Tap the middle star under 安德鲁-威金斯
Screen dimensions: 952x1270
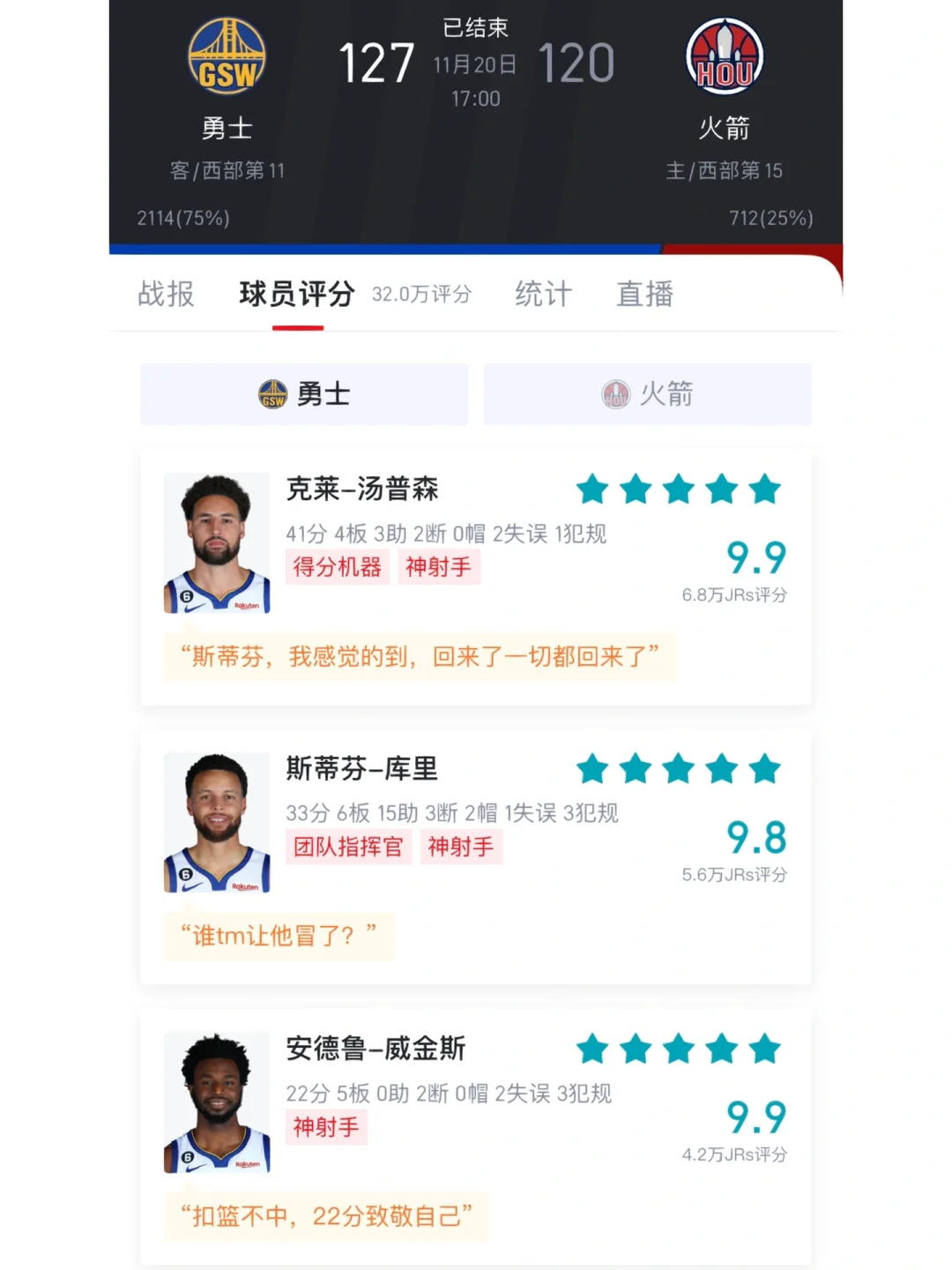(679, 1050)
